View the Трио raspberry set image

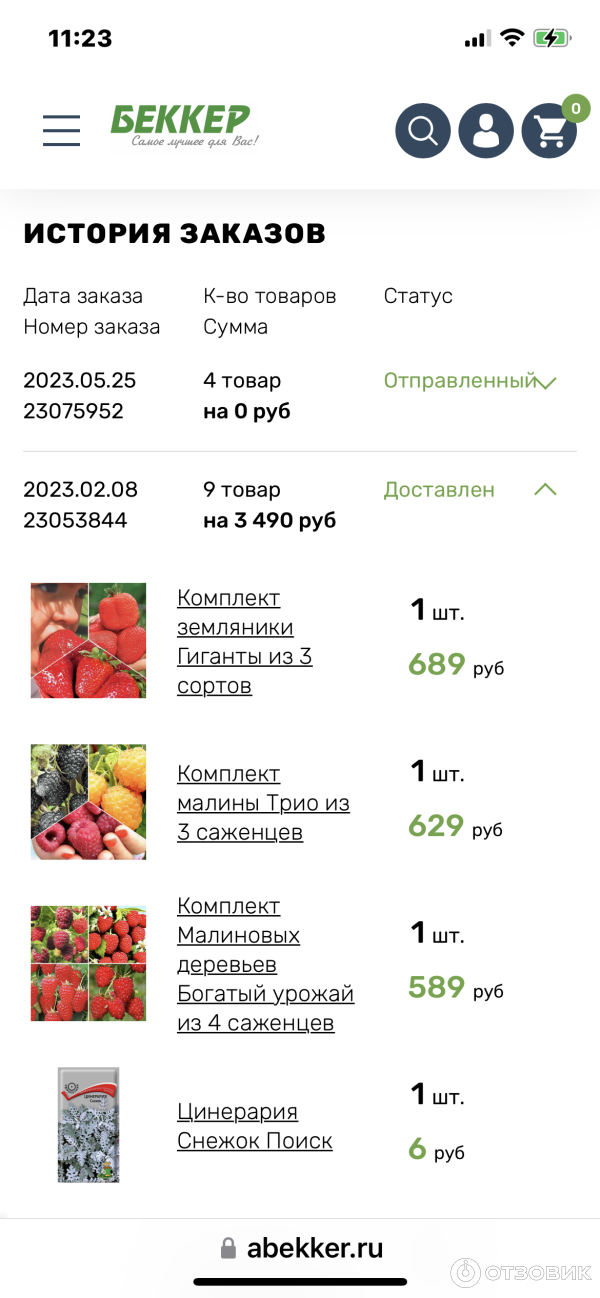pyautogui.click(x=88, y=802)
